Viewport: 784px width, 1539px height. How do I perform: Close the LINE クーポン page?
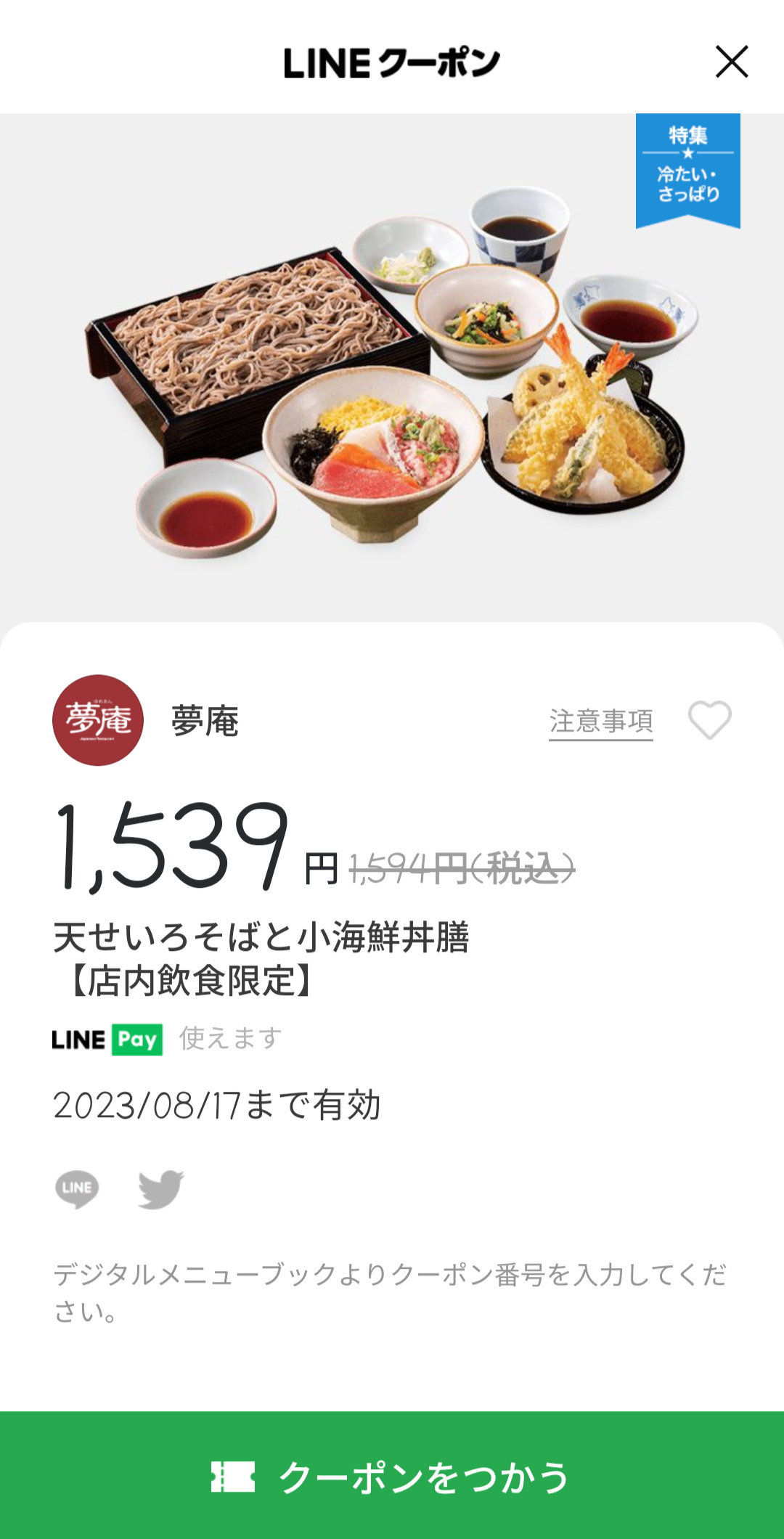732,62
